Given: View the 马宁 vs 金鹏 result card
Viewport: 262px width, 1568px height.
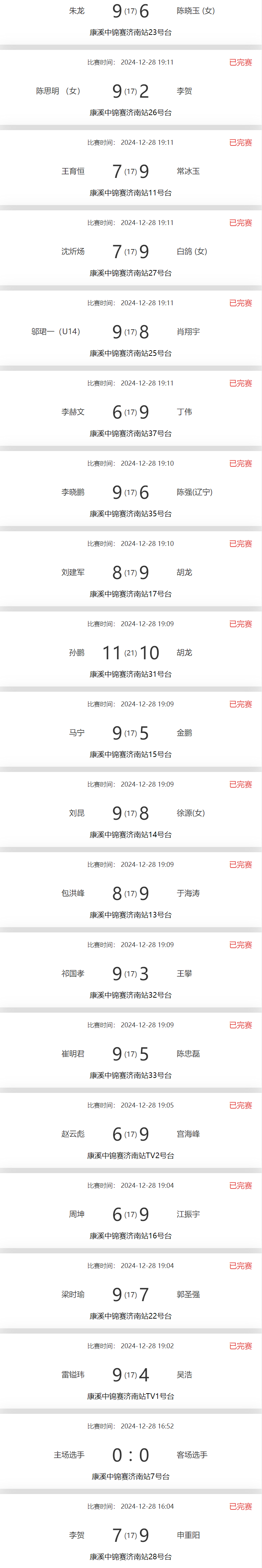Looking at the screenshot, I should click(x=130, y=733).
